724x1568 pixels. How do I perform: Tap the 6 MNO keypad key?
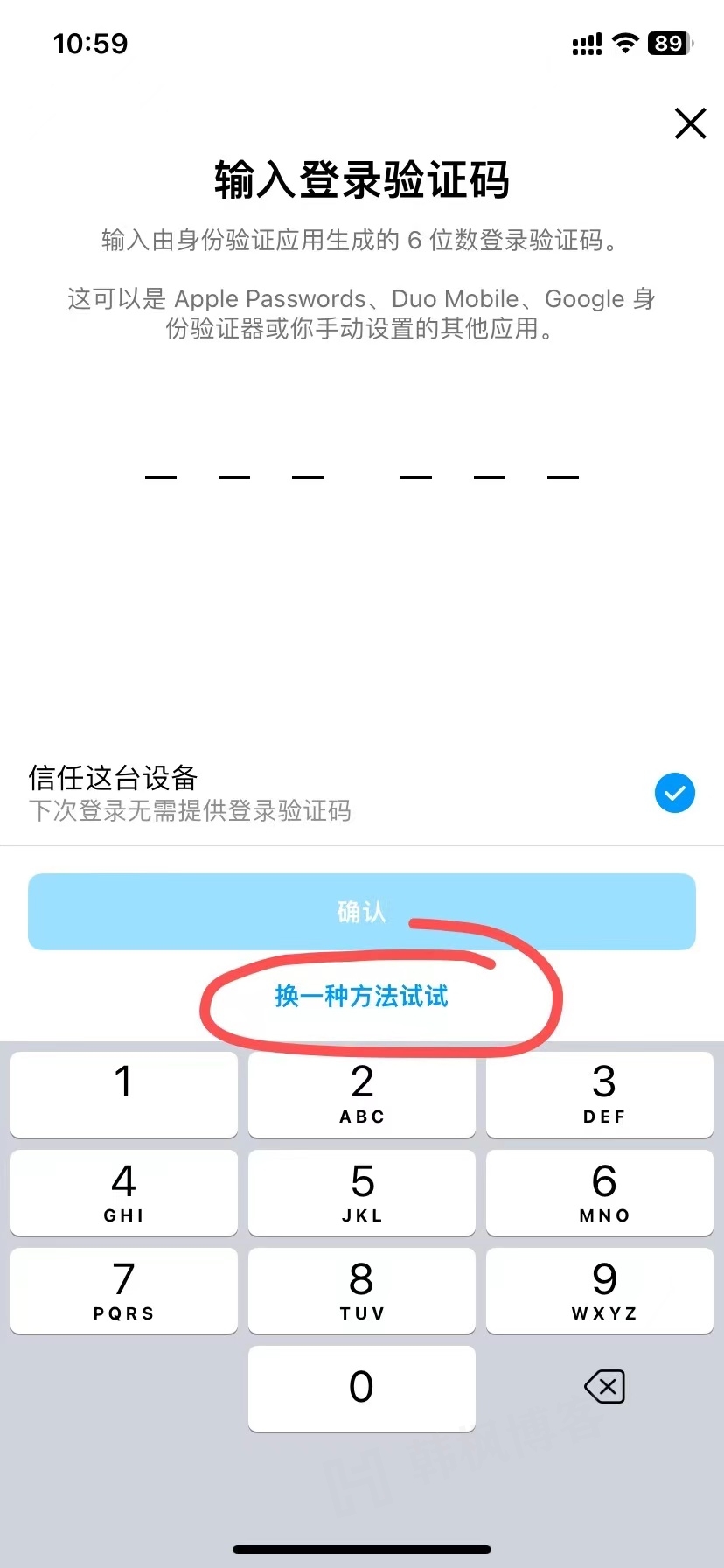(x=600, y=1193)
